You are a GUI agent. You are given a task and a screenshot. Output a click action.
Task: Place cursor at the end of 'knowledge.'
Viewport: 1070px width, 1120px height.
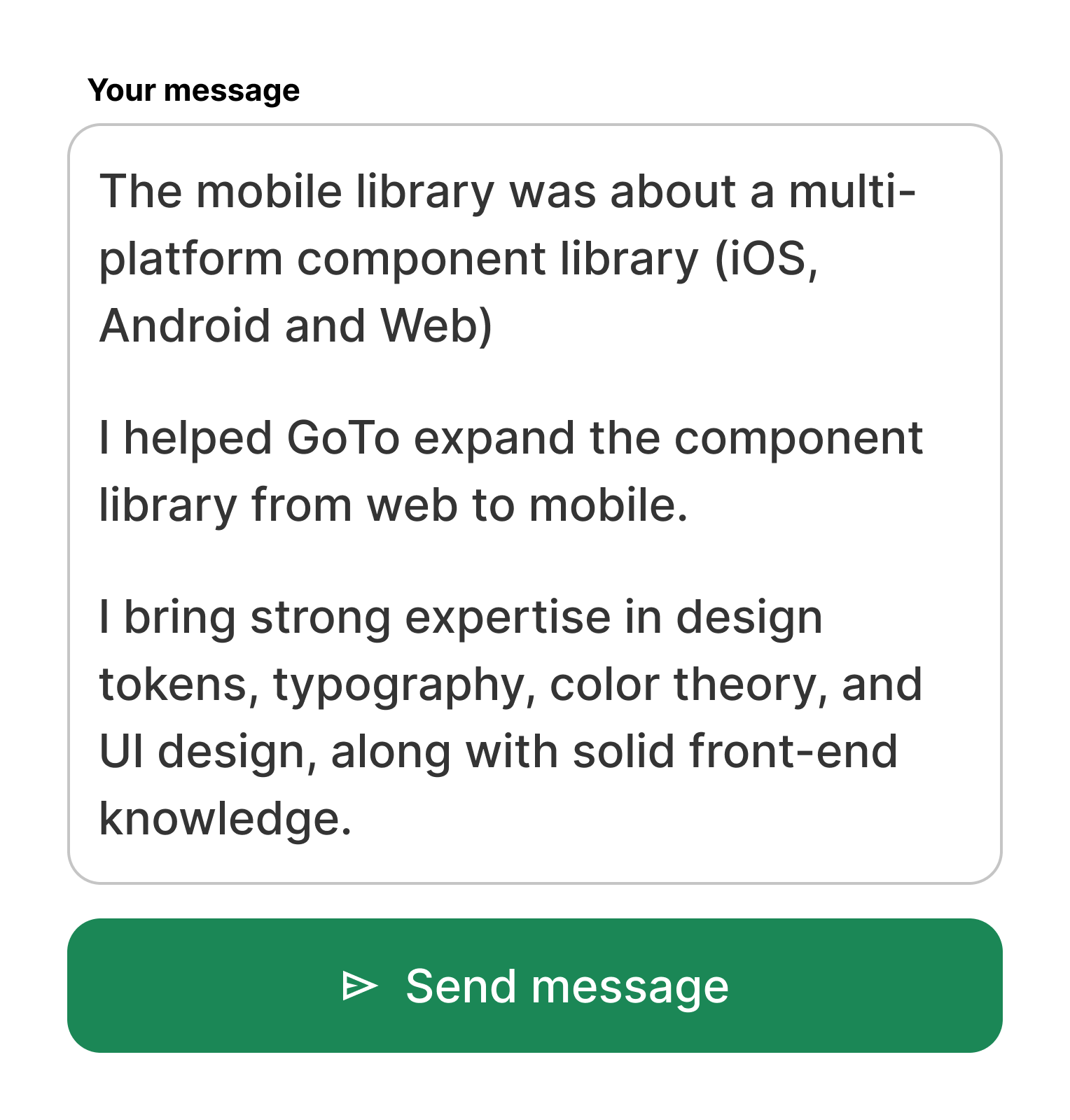354,817
